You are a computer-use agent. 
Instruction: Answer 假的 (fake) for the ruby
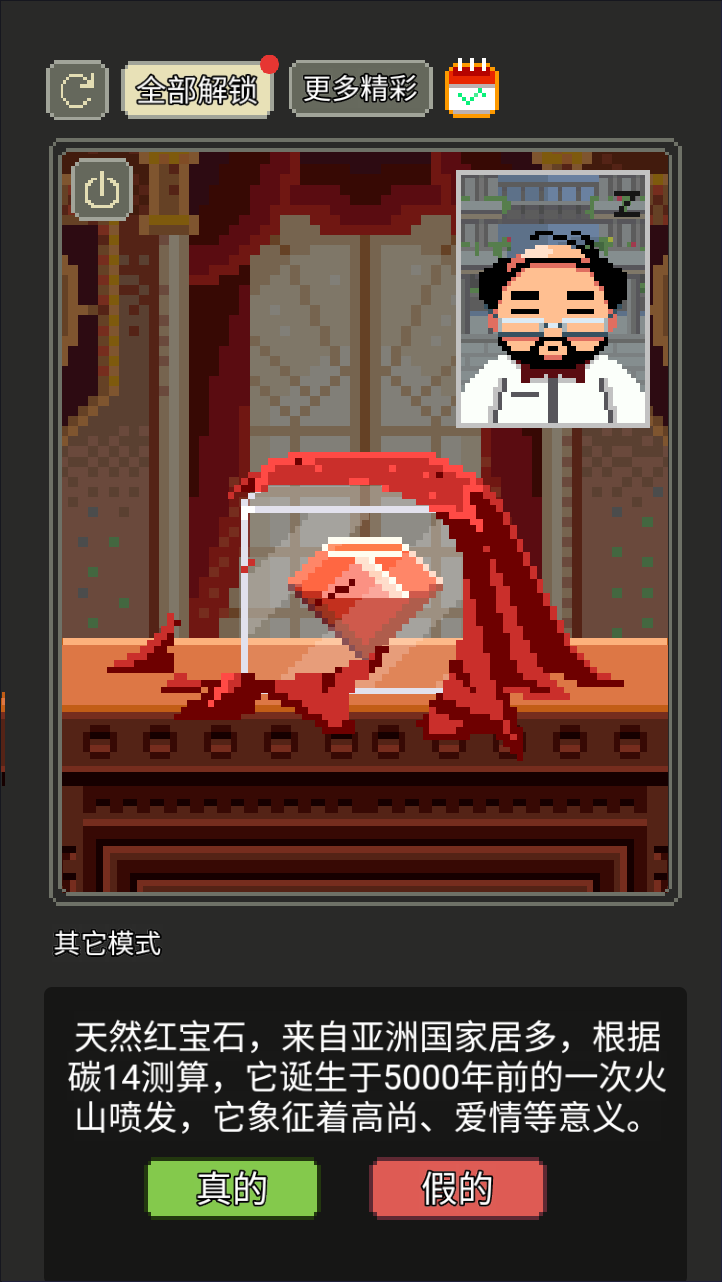[x=458, y=1188]
